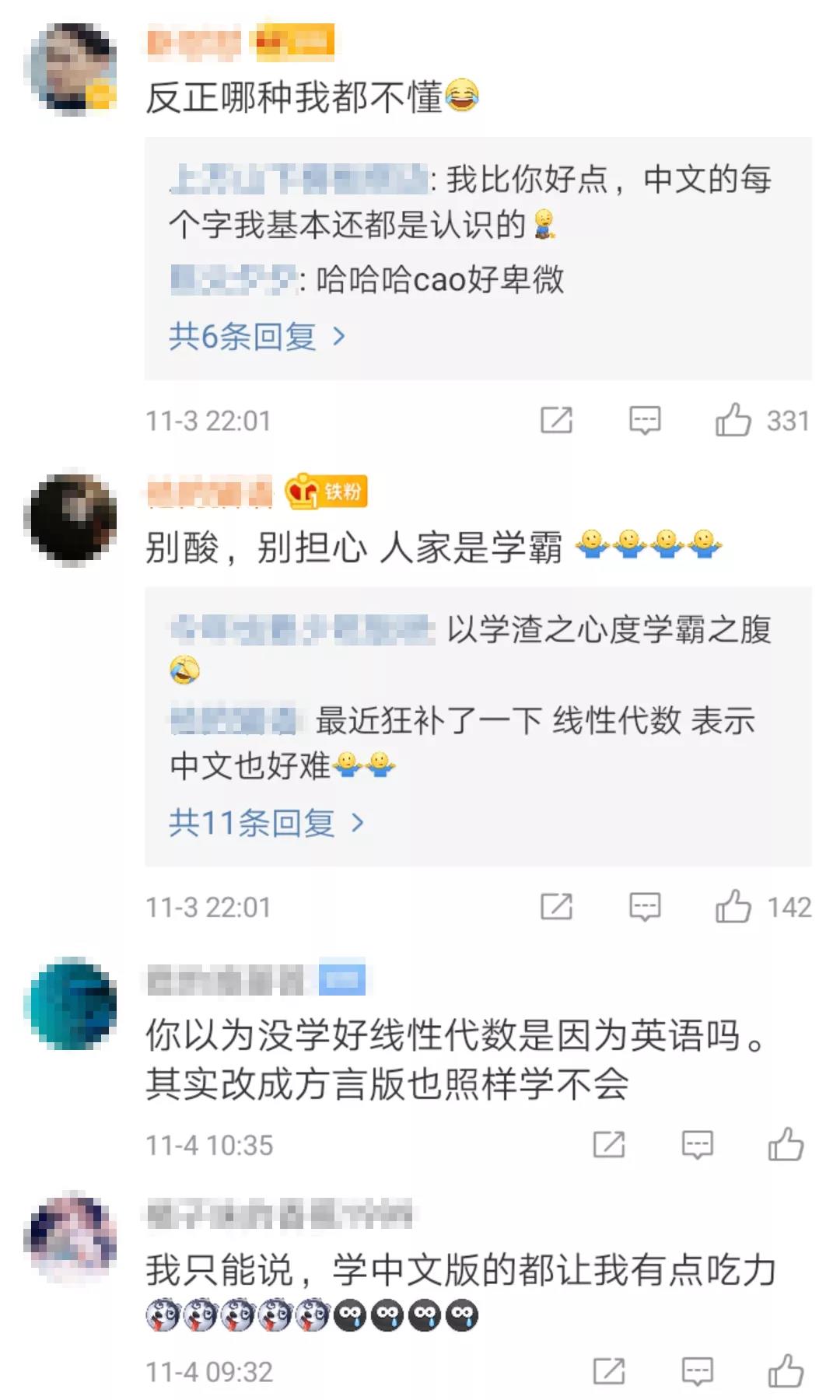Repost the 11-4 10:35 comment
Viewport: 840px width, 1400px height.
pos(609,1145)
